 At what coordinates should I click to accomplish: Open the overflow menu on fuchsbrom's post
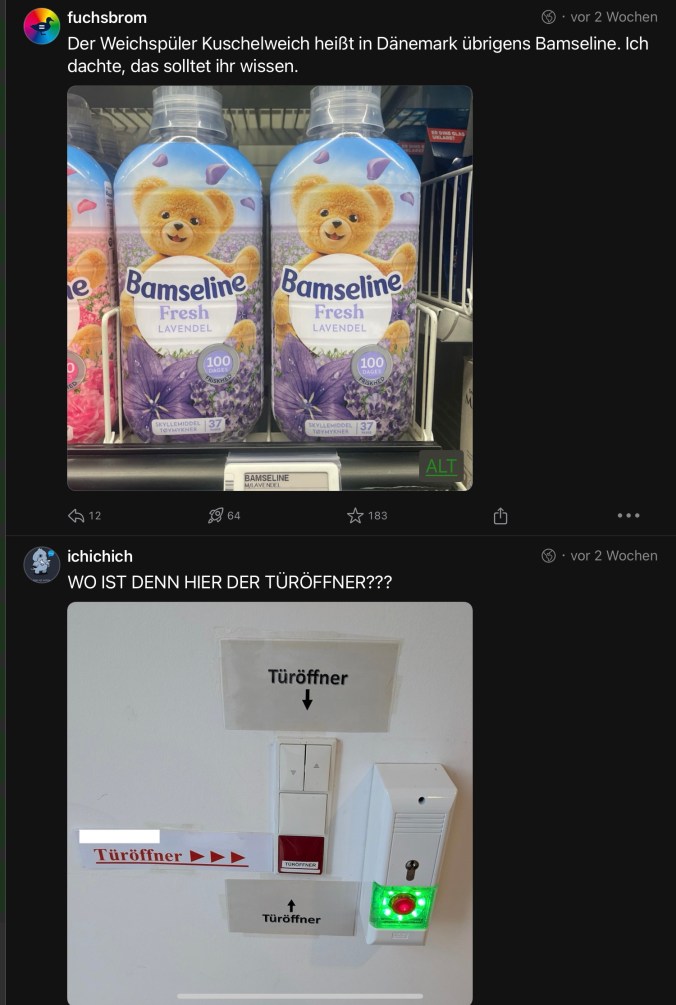(628, 516)
